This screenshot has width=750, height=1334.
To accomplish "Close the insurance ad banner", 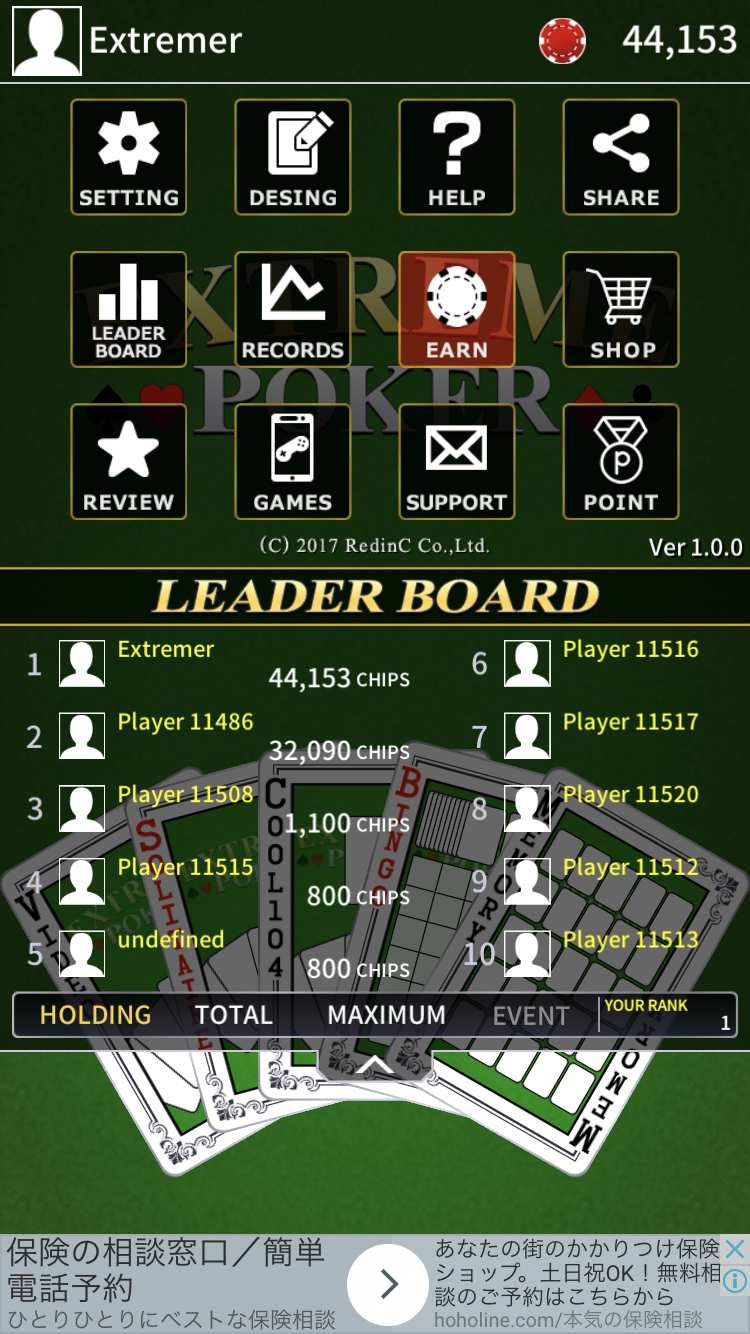I will [x=734, y=1249].
